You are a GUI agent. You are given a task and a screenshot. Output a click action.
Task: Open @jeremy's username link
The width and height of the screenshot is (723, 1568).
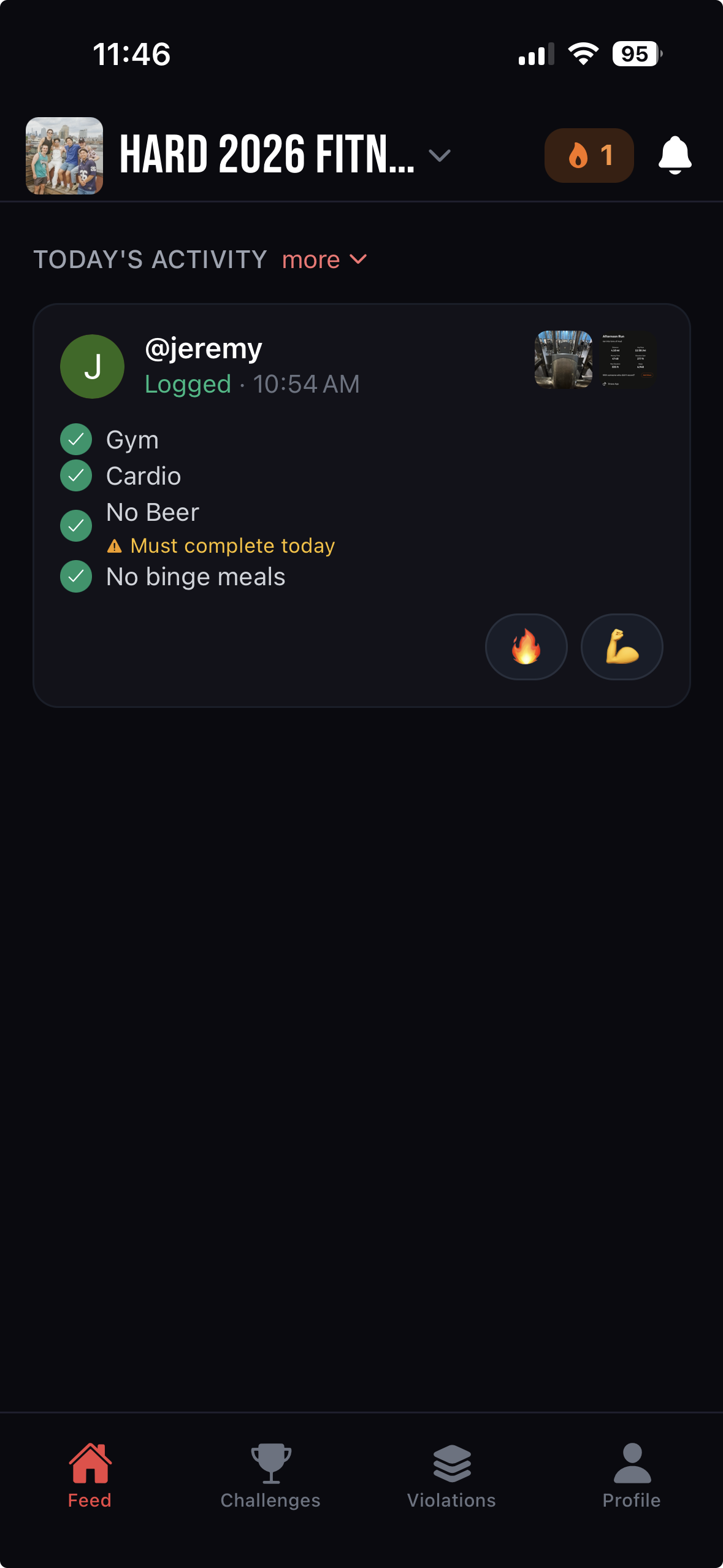coord(204,347)
